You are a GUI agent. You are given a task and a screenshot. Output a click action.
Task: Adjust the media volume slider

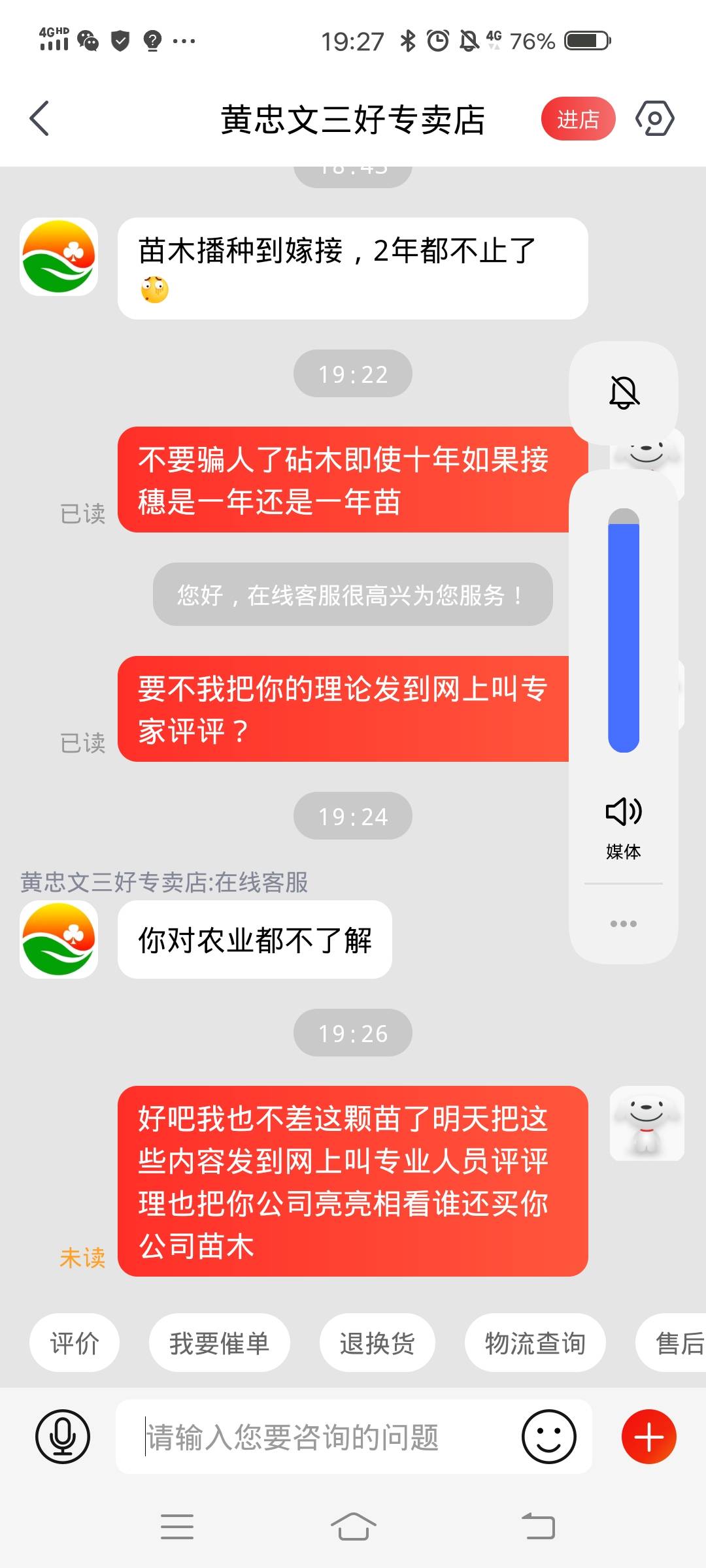click(x=624, y=630)
